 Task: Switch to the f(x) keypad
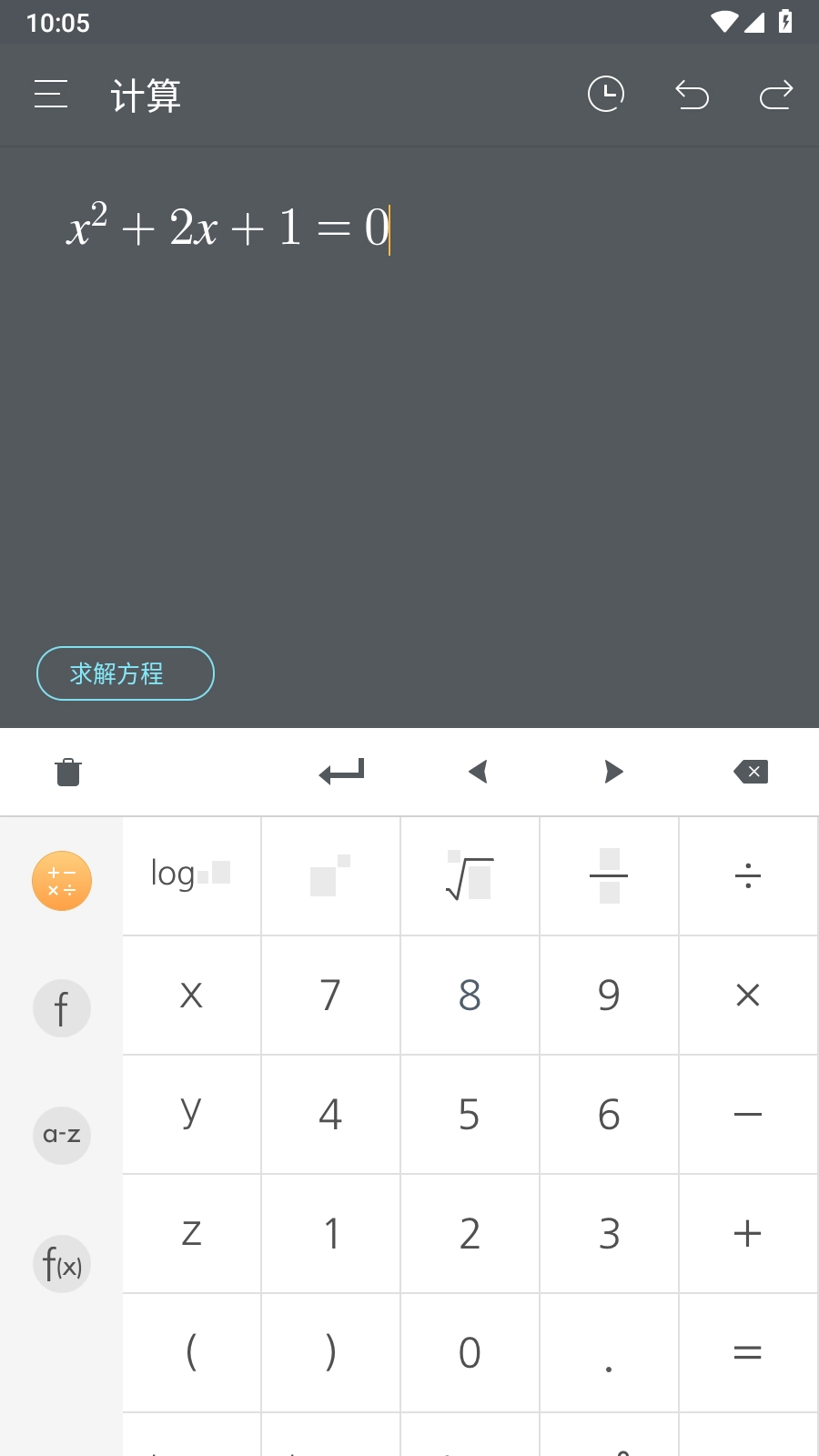point(62,1264)
